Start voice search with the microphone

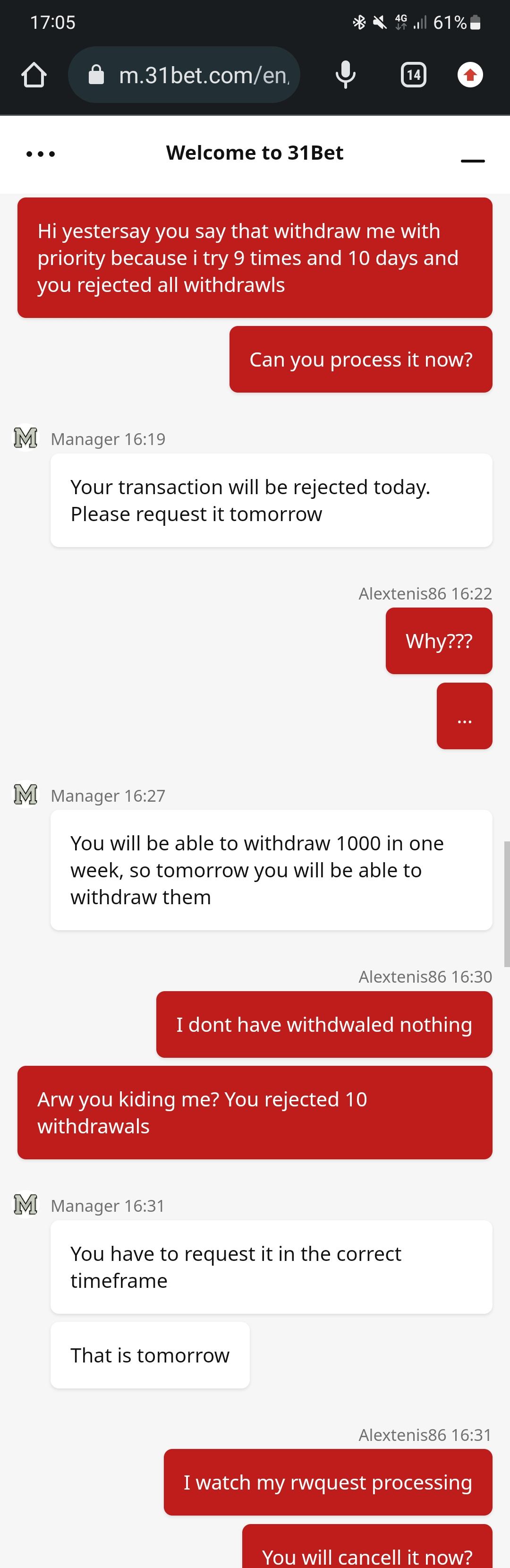click(x=346, y=75)
